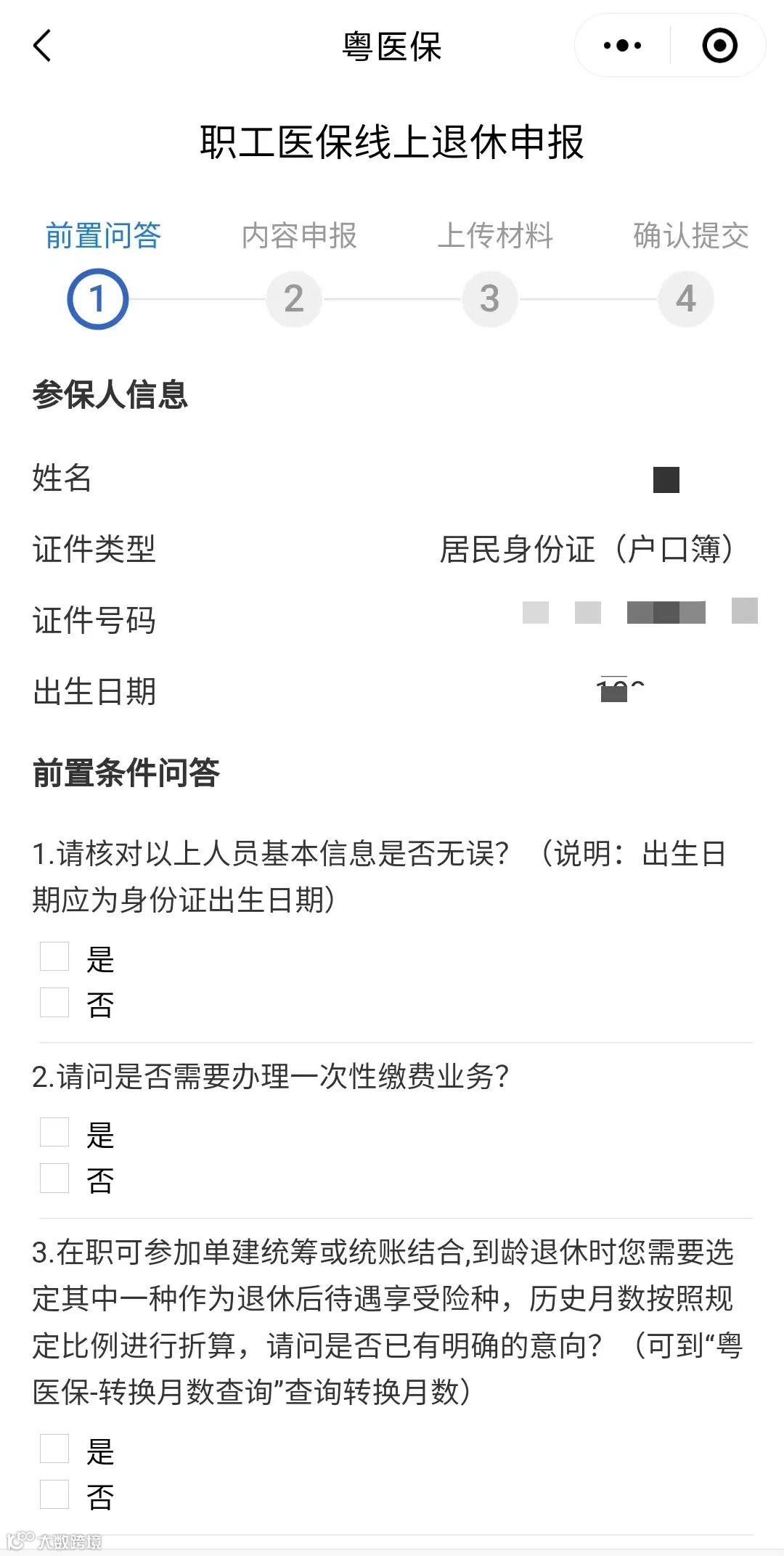Image resolution: width=784 pixels, height=1556 pixels.
Task: Click step 2 circle indicator 内容申报
Action: click(x=294, y=298)
